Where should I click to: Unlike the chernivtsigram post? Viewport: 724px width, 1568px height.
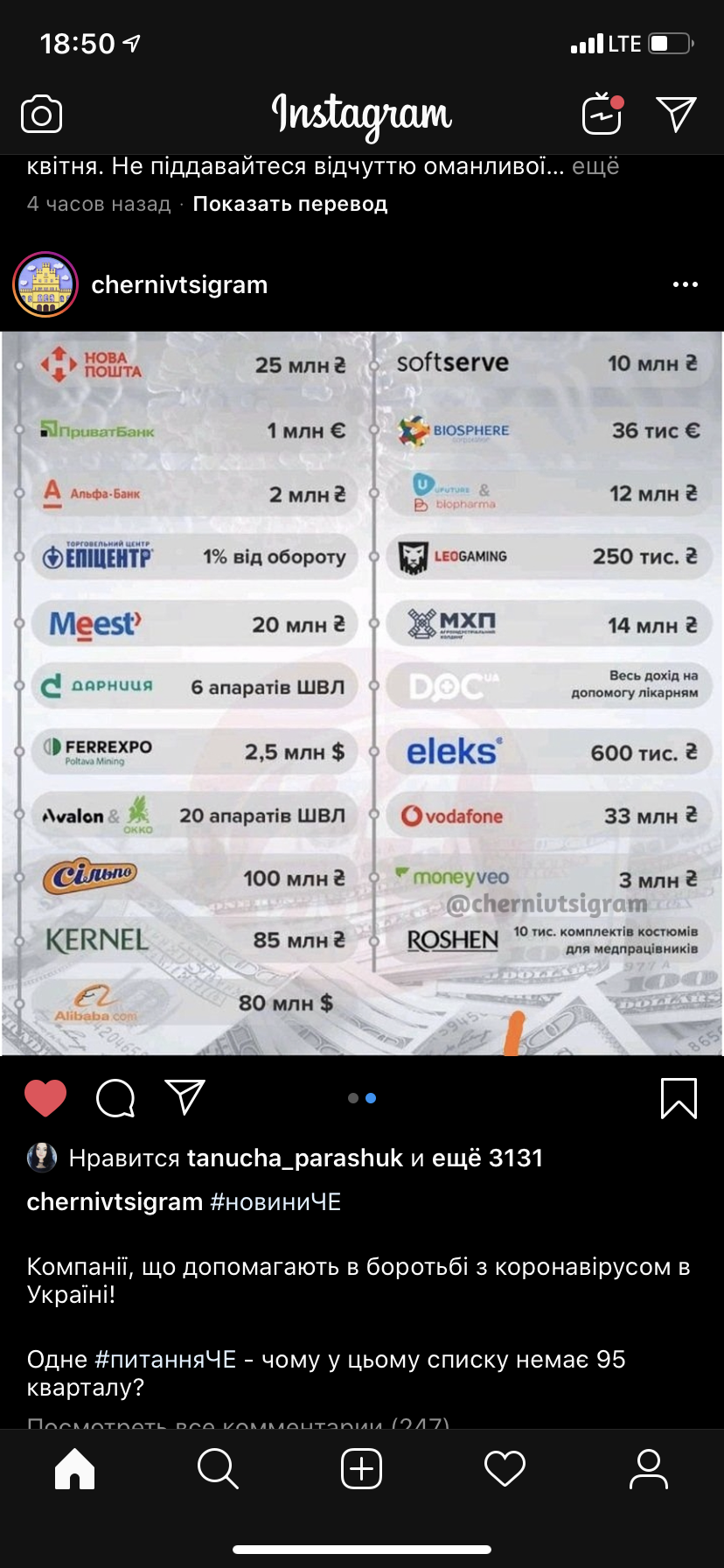(45, 1097)
